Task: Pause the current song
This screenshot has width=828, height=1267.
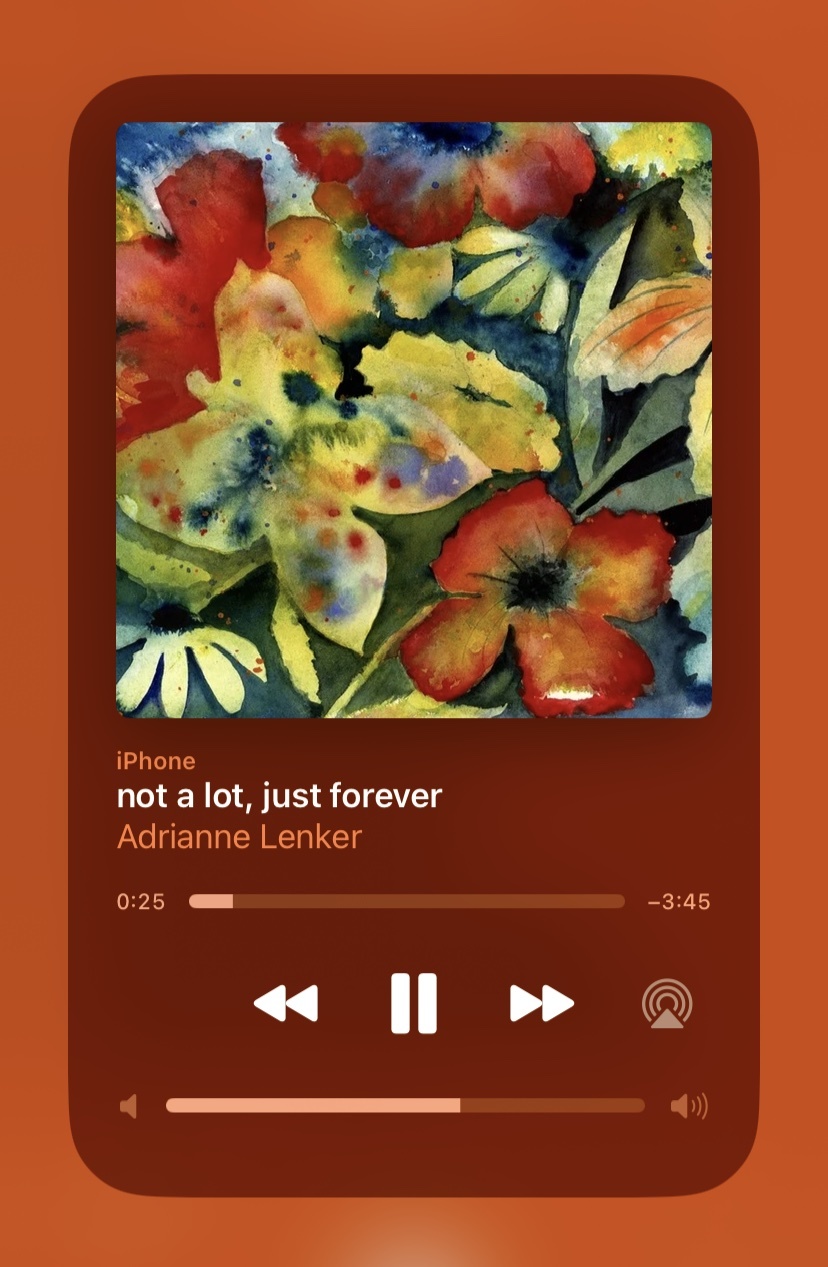Action: coord(413,1003)
